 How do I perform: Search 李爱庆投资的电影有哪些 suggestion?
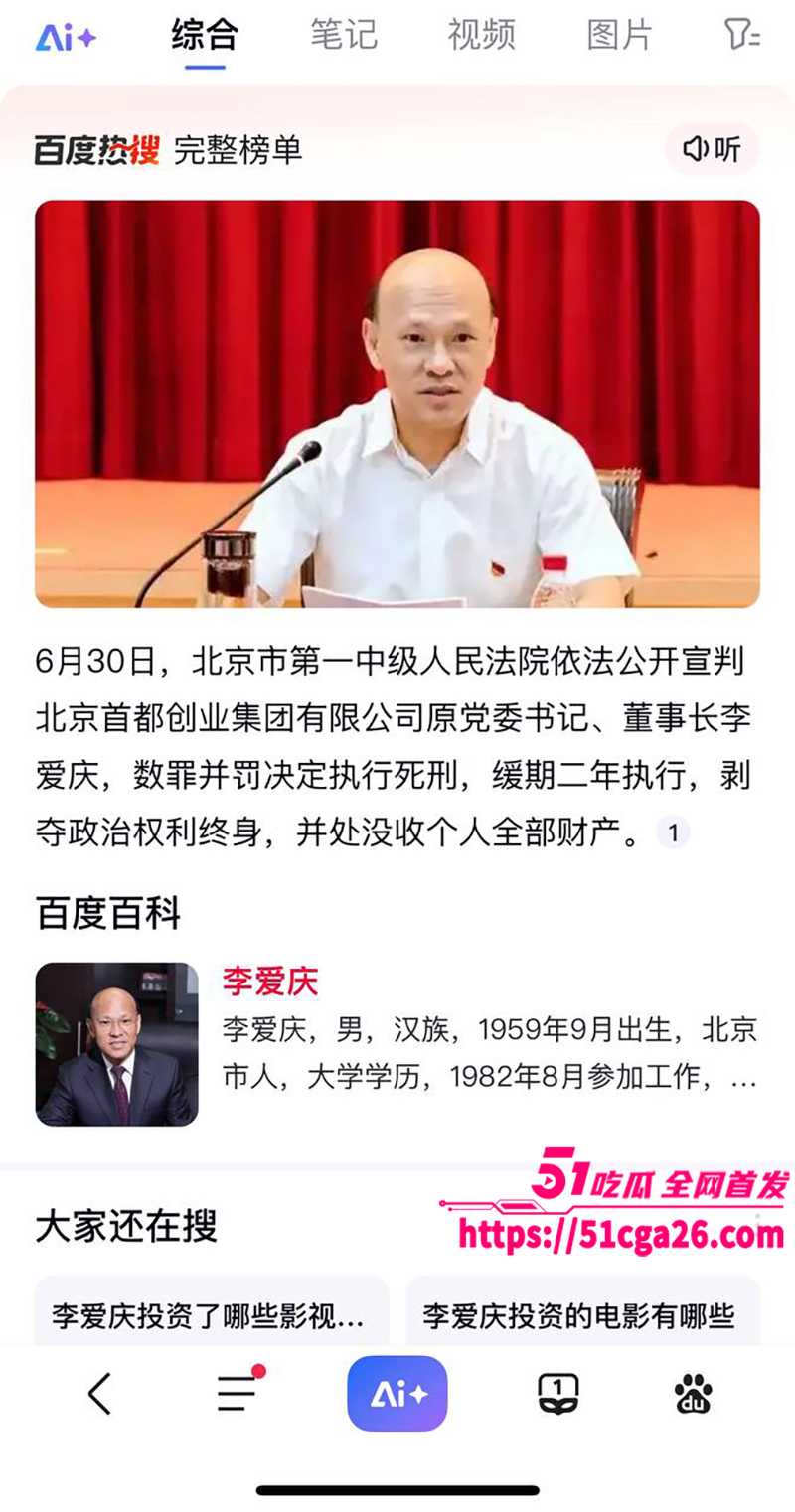pyautogui.click(x=579, y=1317)
